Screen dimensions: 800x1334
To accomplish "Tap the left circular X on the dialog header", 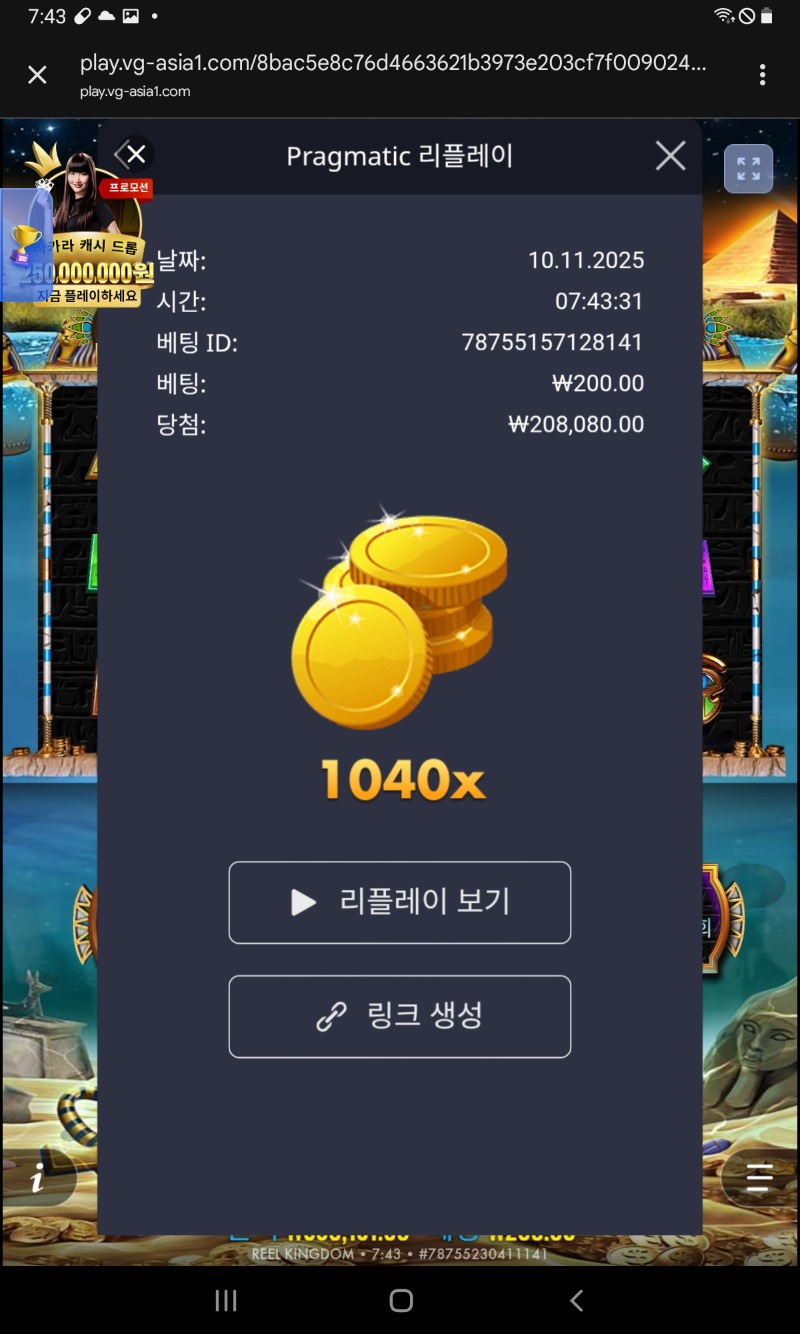I will 133,154.
